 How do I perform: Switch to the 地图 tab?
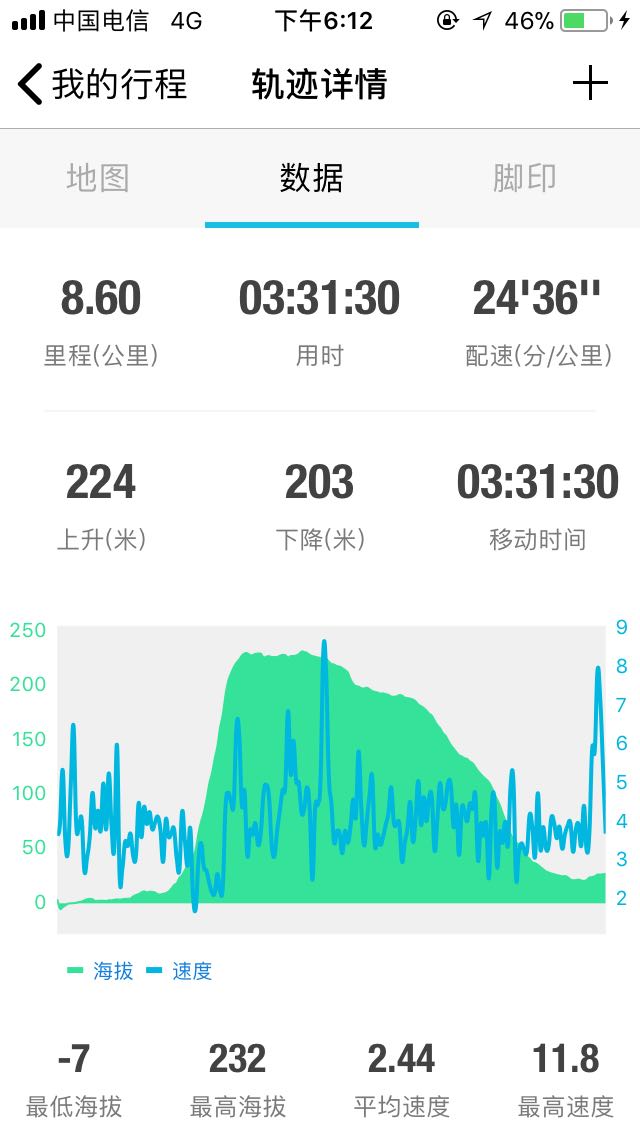[98, 178]
